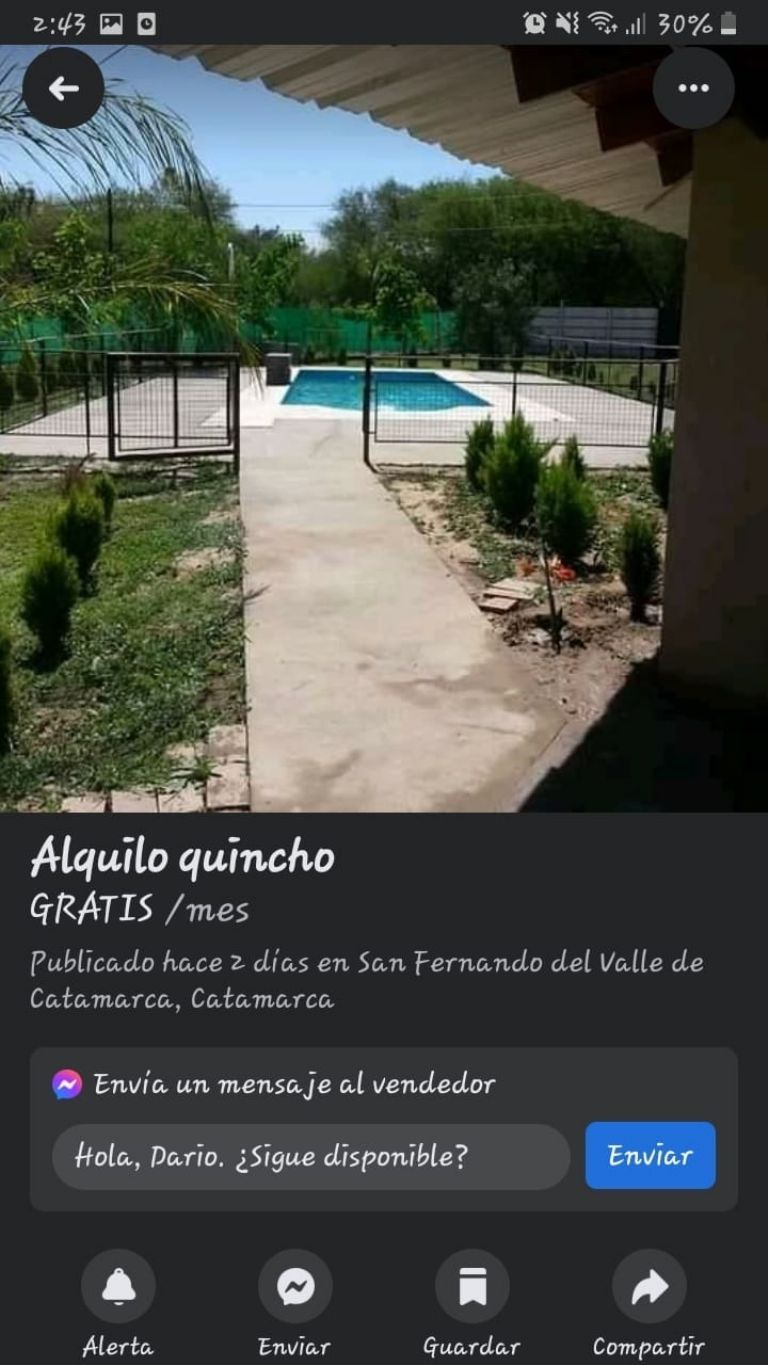Share the listing via Compartir
The width and height of the screenshot is (768, 1365).
649,1287
